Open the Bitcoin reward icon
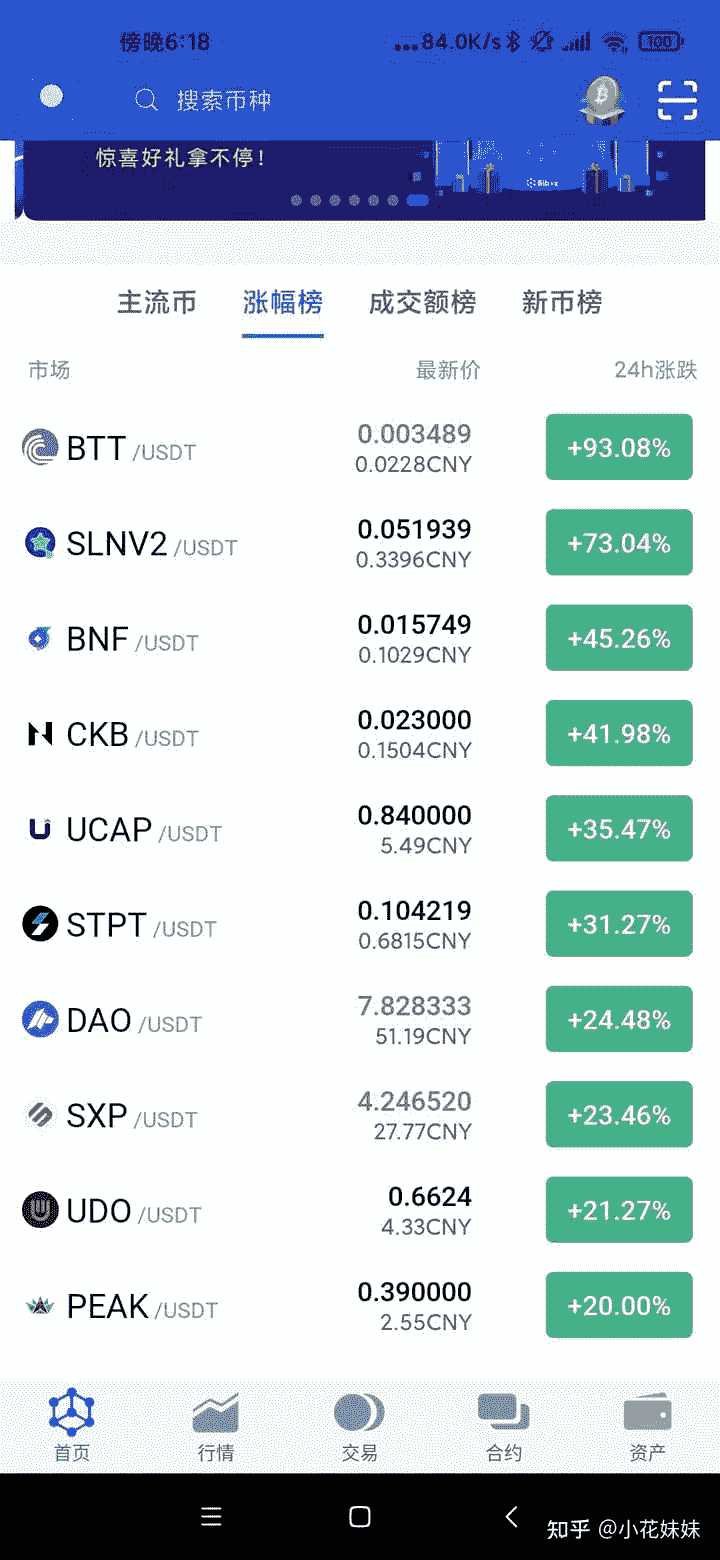This screenshot has height=1560, width=720. click(602, 99)
